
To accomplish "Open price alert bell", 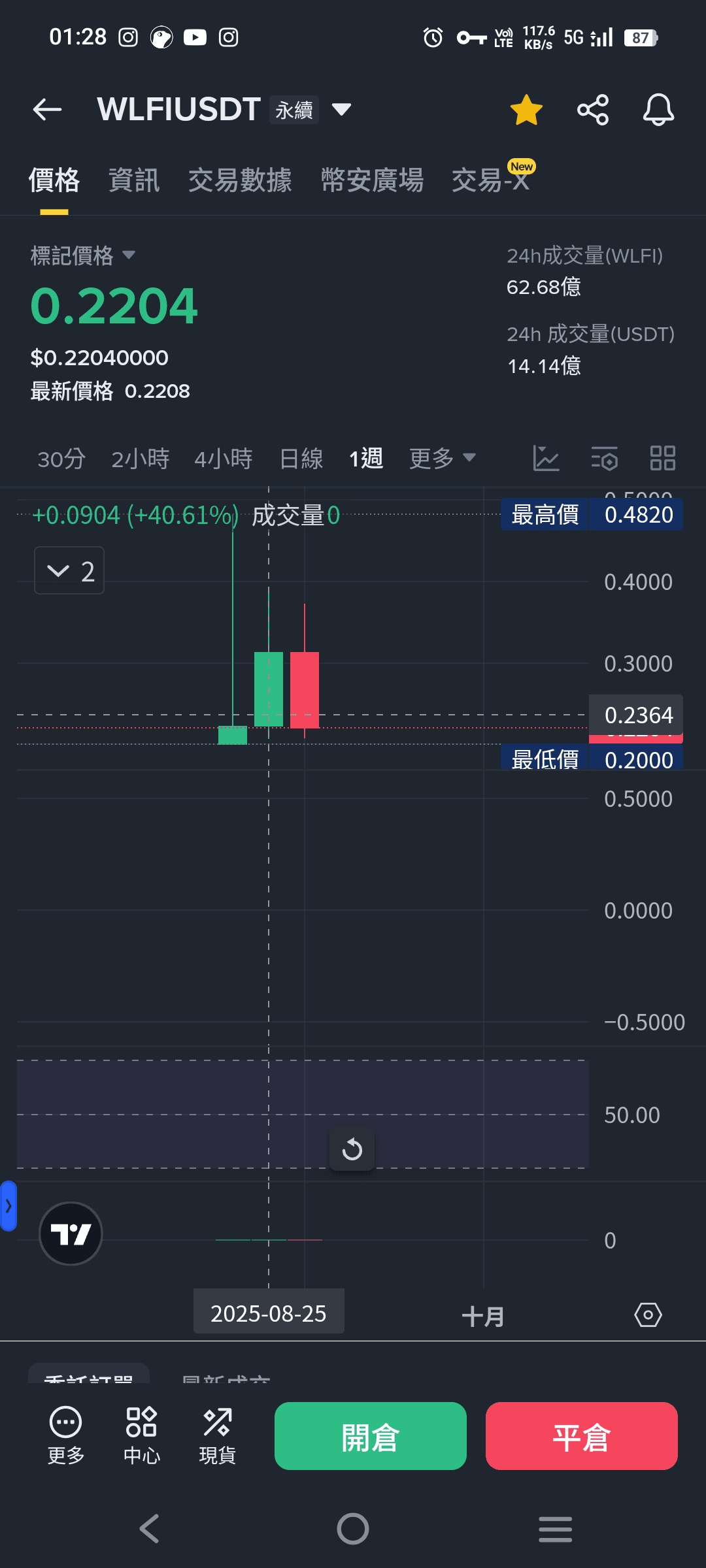I will pos(658,109).
